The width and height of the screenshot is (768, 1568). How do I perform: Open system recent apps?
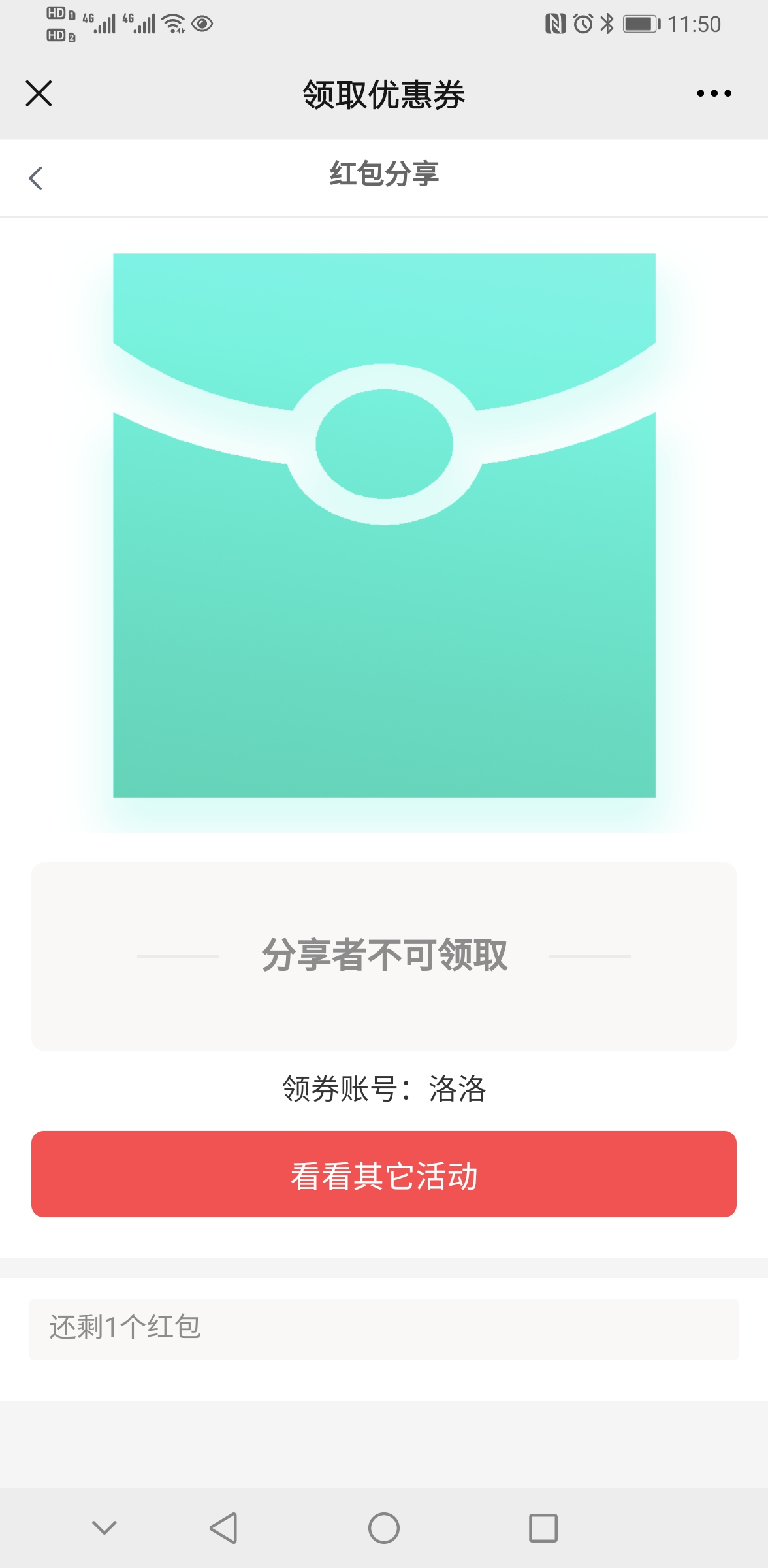click(x=543, y=1528)
